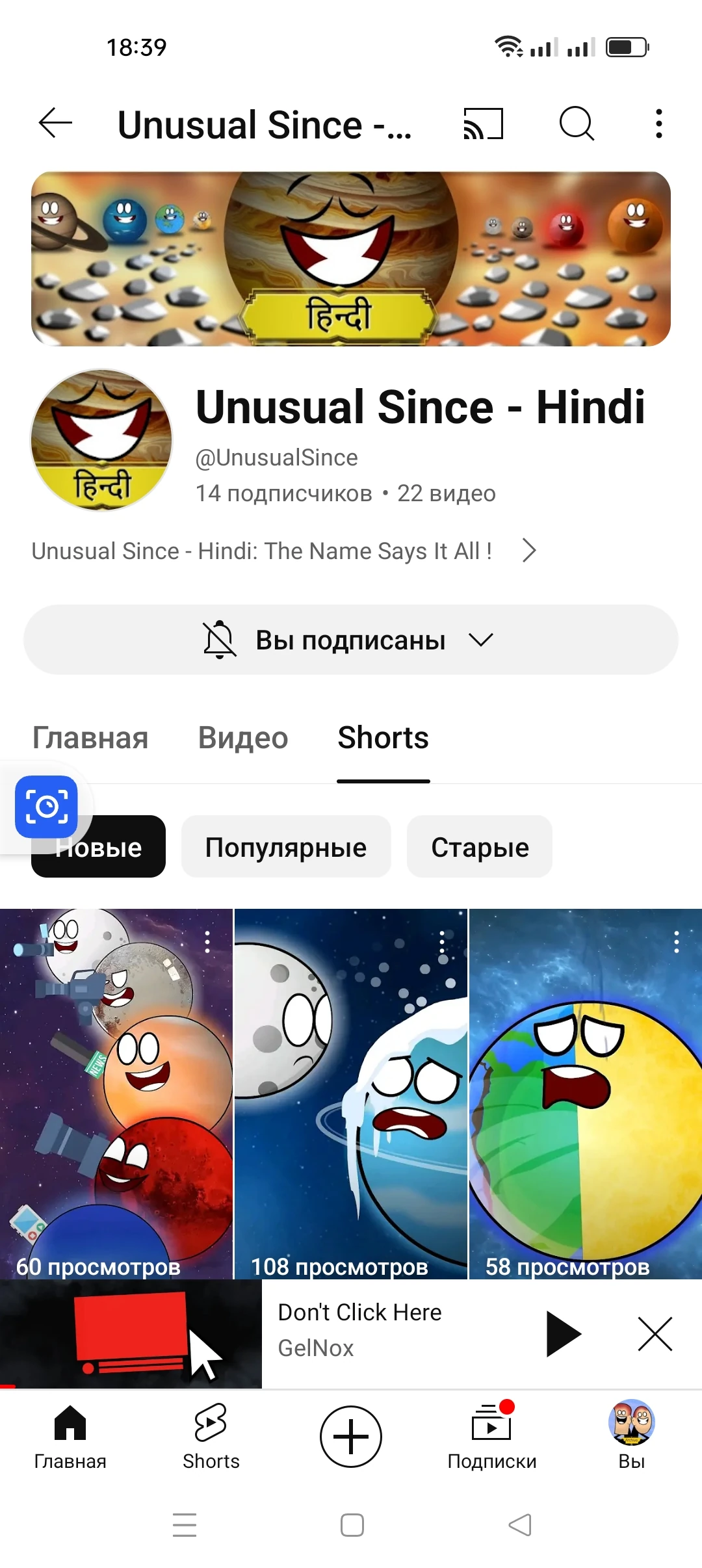Switch to the Главная channel tab
This screenshot has height=1568, width=702.
(x=90, y=738)
